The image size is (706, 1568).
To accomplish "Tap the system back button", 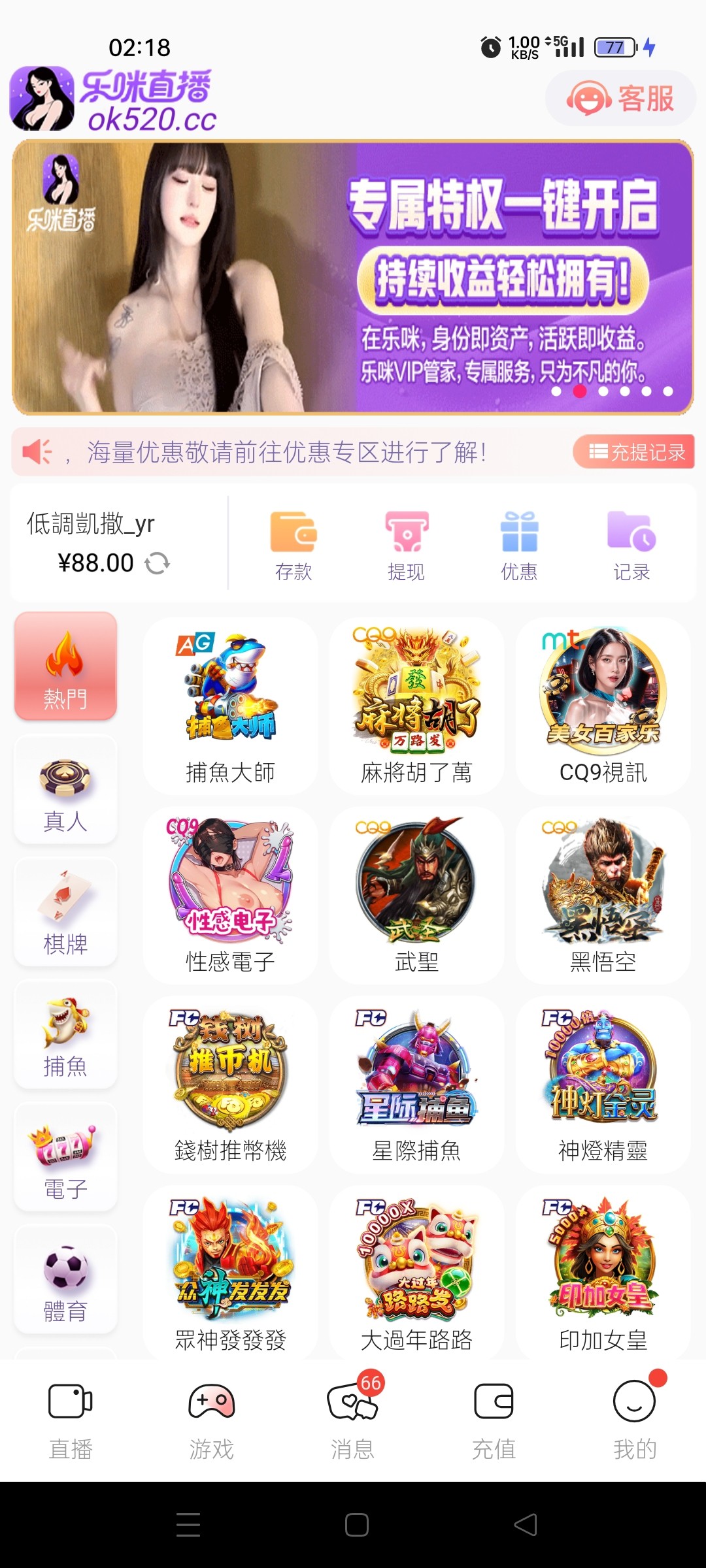I will 526,1525.
